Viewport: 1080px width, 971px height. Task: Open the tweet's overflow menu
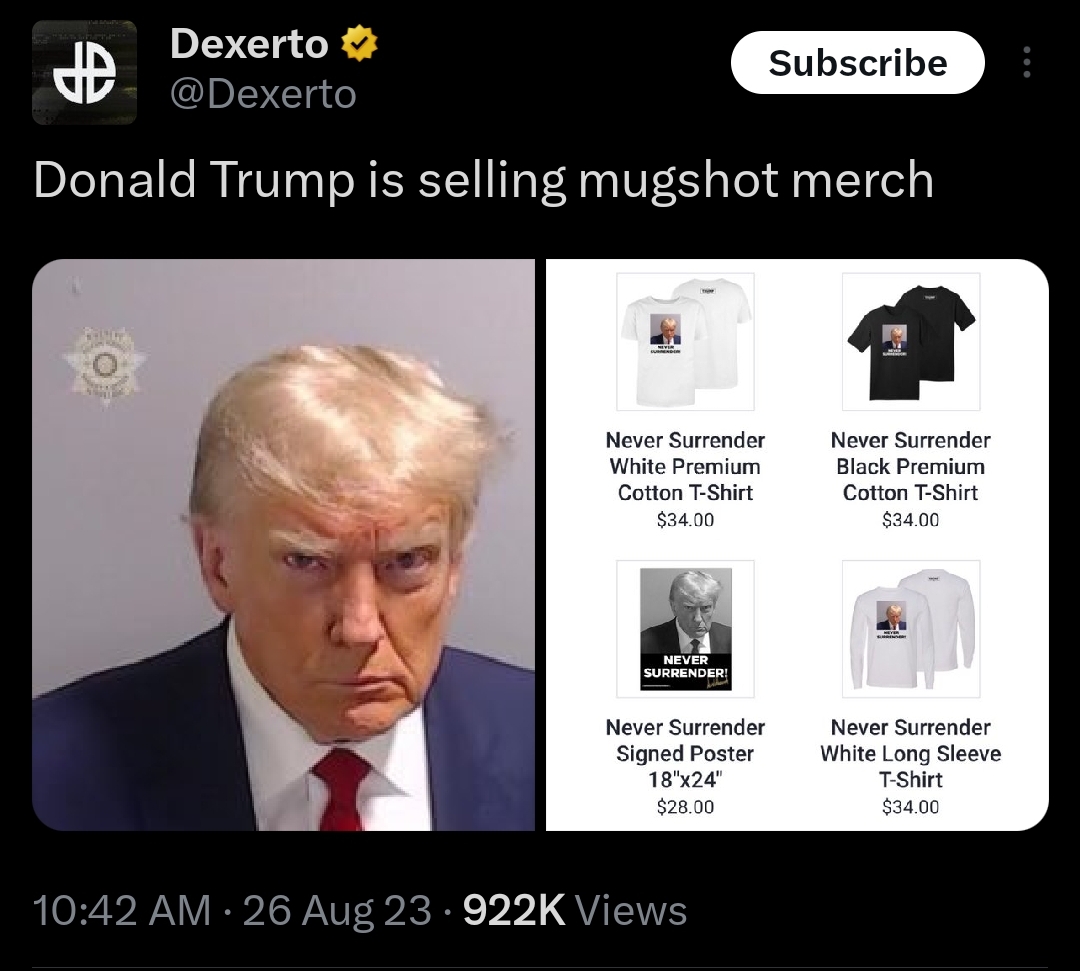(1026, 64)
